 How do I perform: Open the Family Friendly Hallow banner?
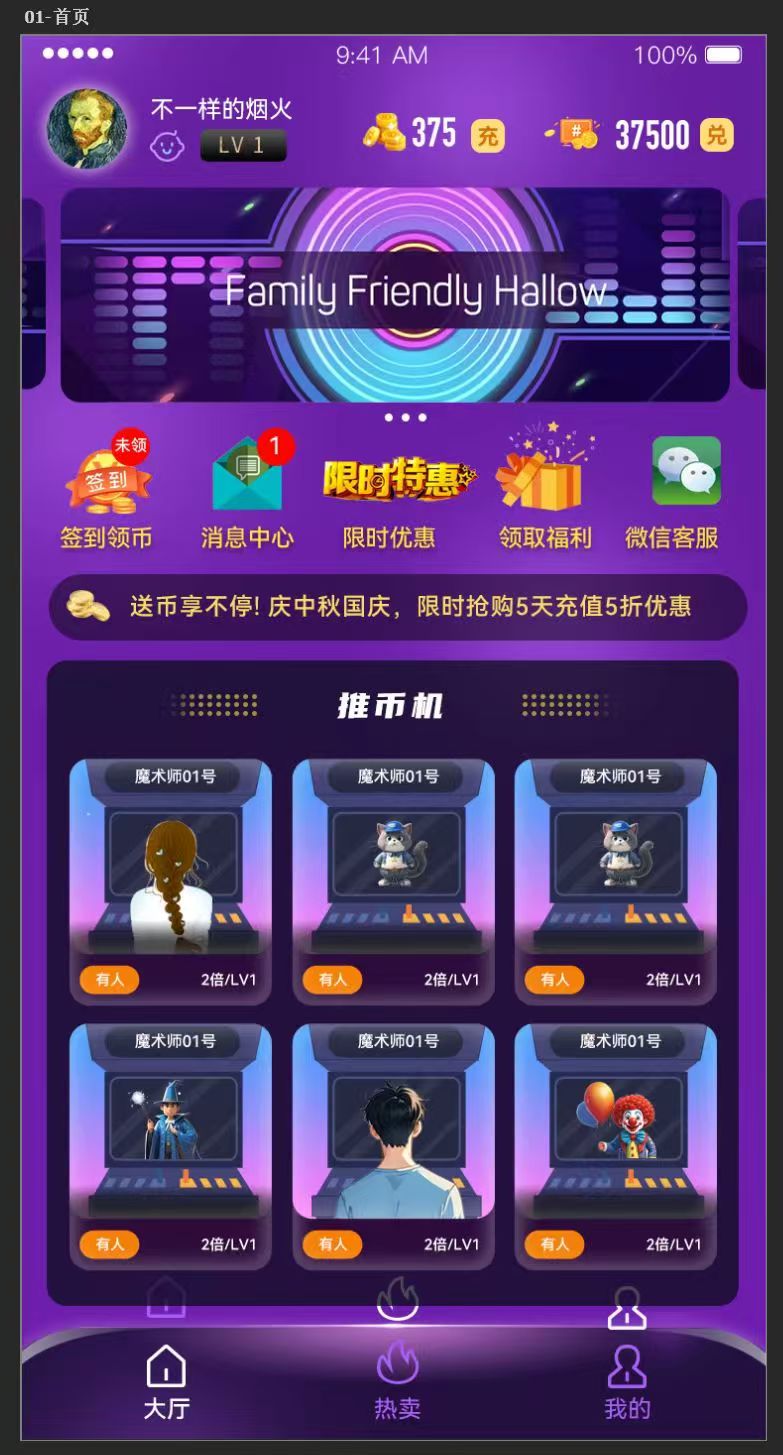pyautogui.click(x=394, y=294)
